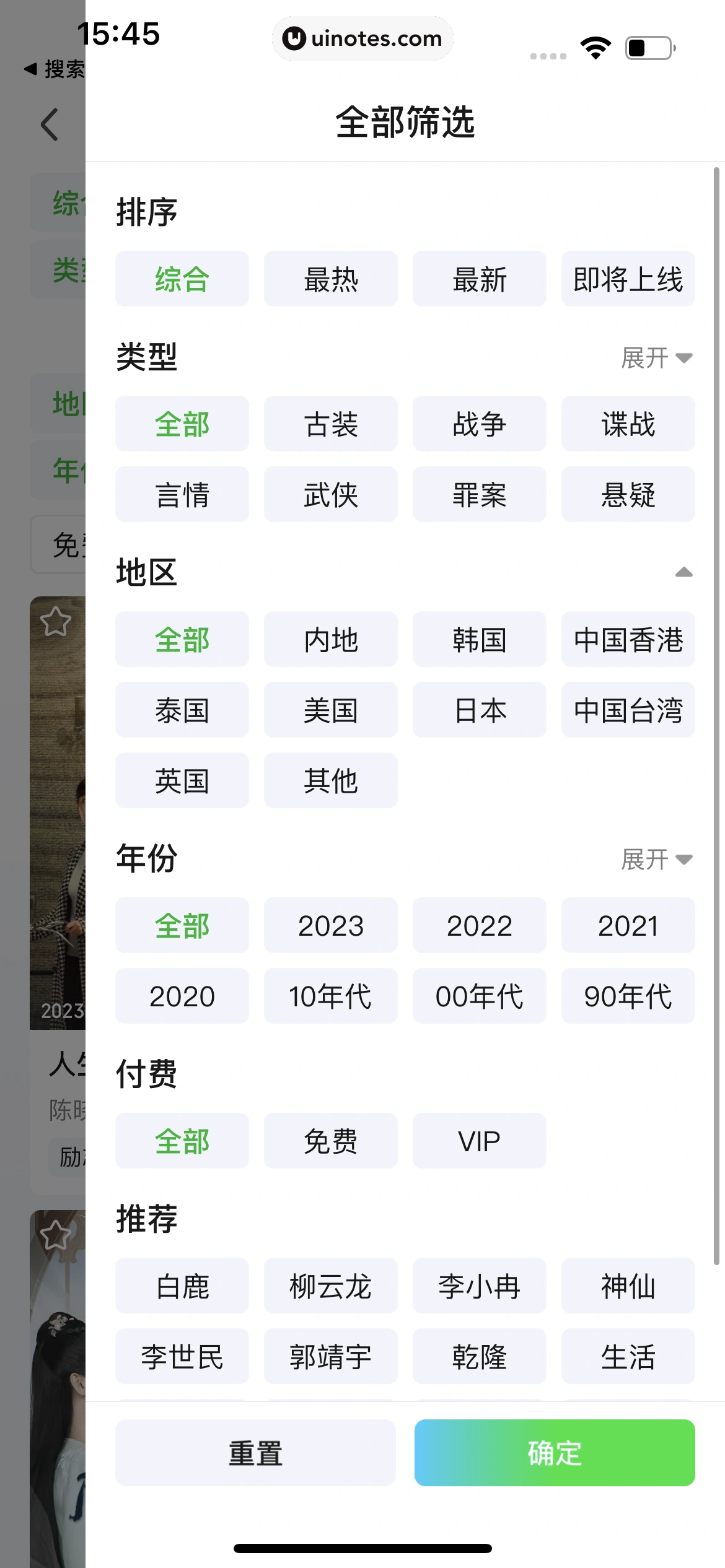Select the VIP payment filter
Viewport: 725px width, 1568px height.
pos(479,1140)
